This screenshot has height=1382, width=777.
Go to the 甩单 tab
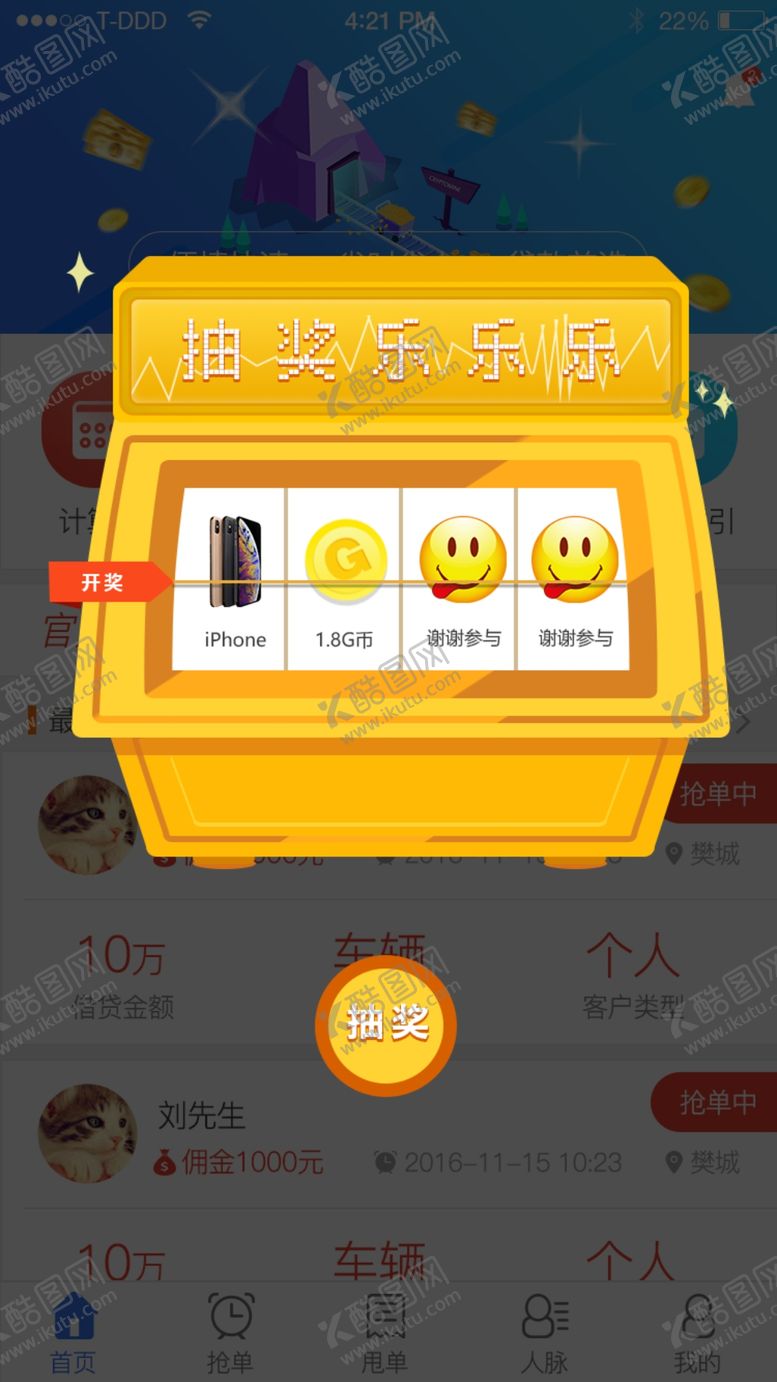(x=385, y=1332)
